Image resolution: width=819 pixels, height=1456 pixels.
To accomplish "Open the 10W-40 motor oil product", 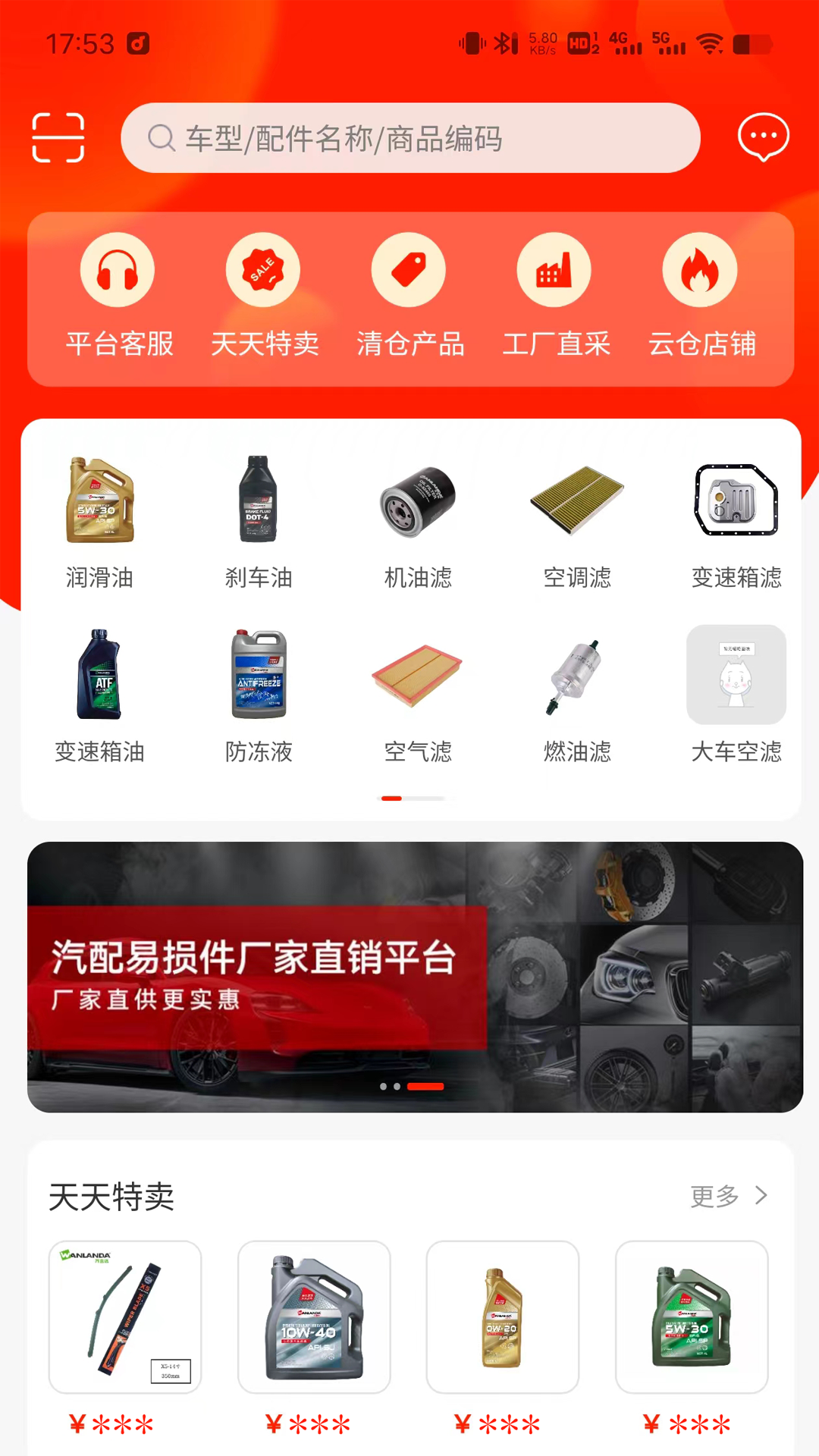I will 315,1317.
